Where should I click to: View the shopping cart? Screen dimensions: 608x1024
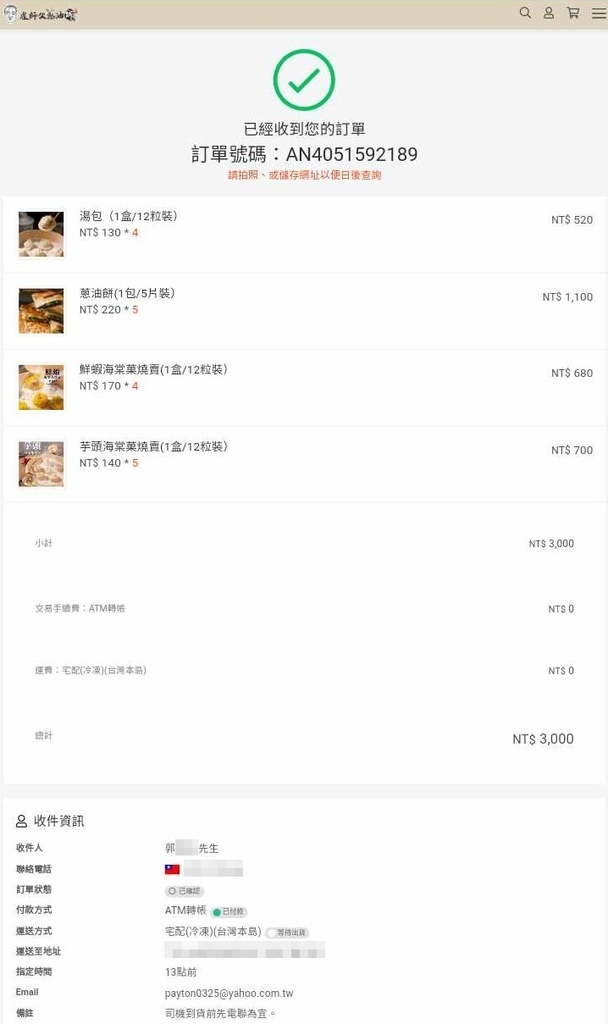click(573, 13)
